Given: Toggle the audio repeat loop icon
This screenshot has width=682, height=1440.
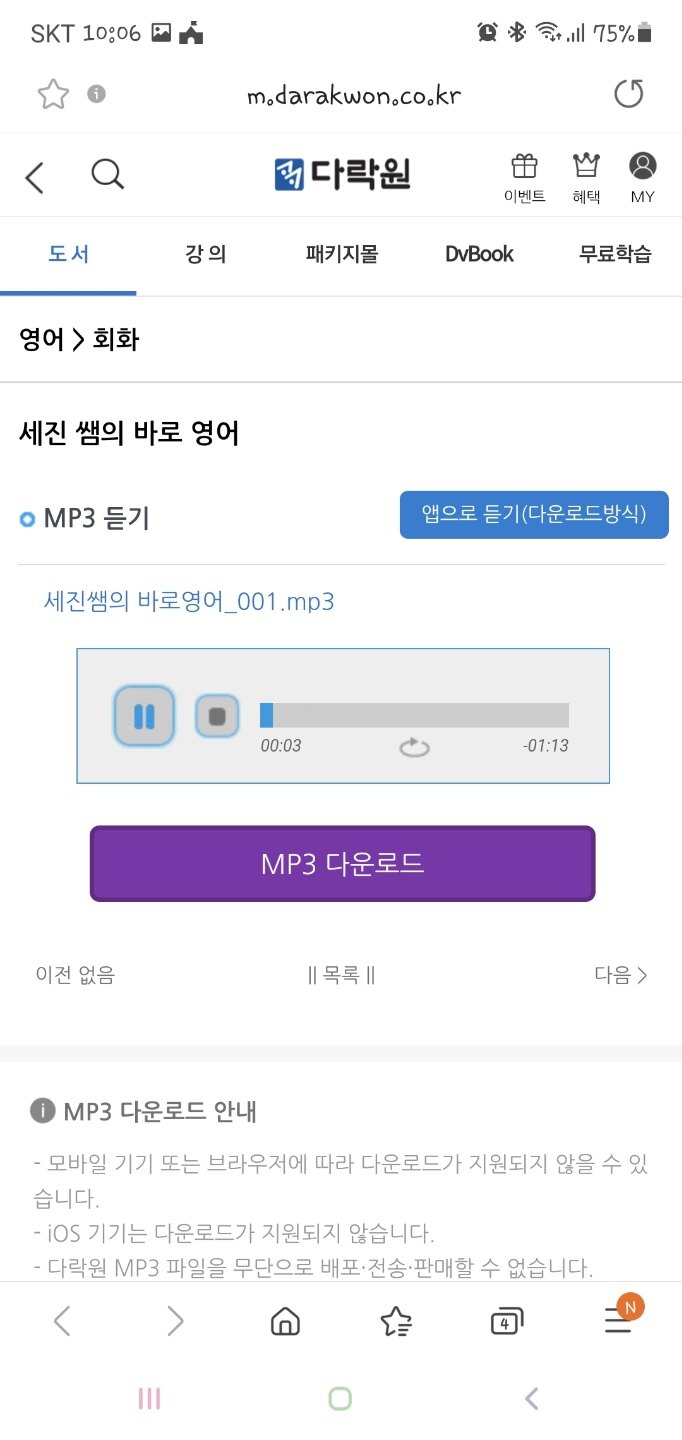Looking at the screenshot, I should [x=414, y=747].
